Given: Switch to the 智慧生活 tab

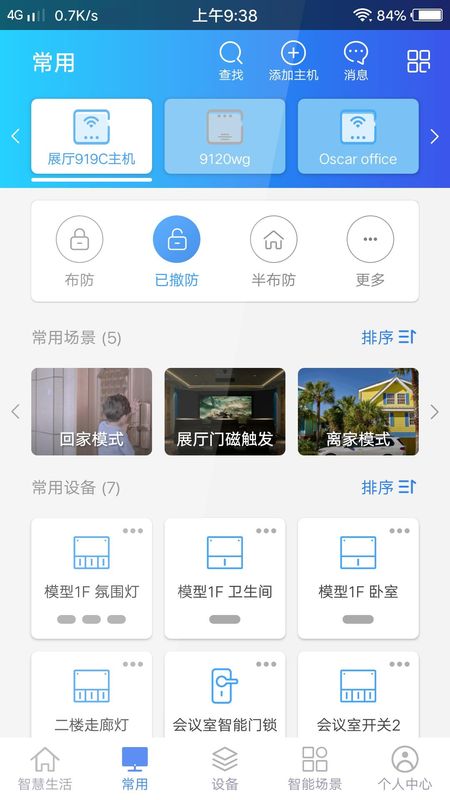Looking at the screenshot, I should tap(45, 768).
